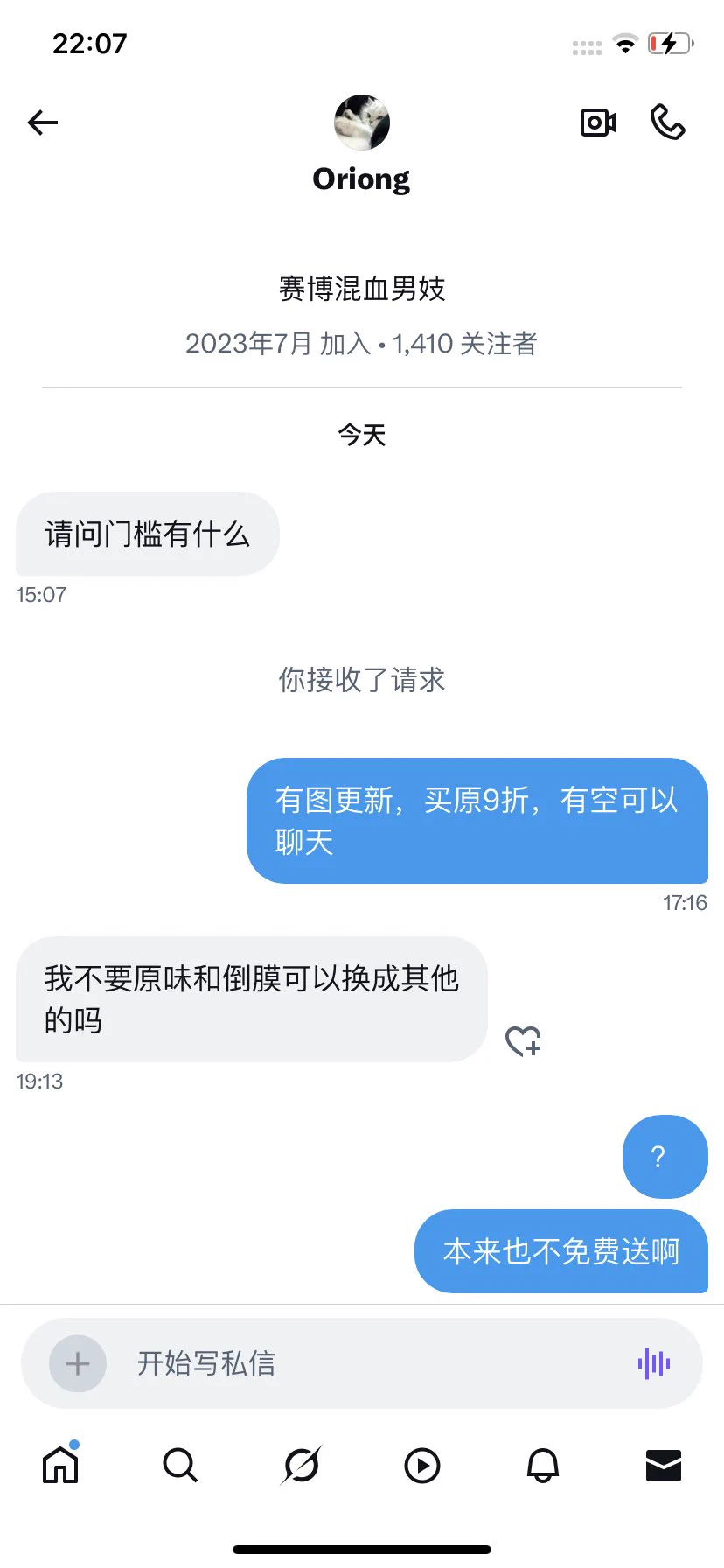Open the Search tab

click(x=180, y=1465)
